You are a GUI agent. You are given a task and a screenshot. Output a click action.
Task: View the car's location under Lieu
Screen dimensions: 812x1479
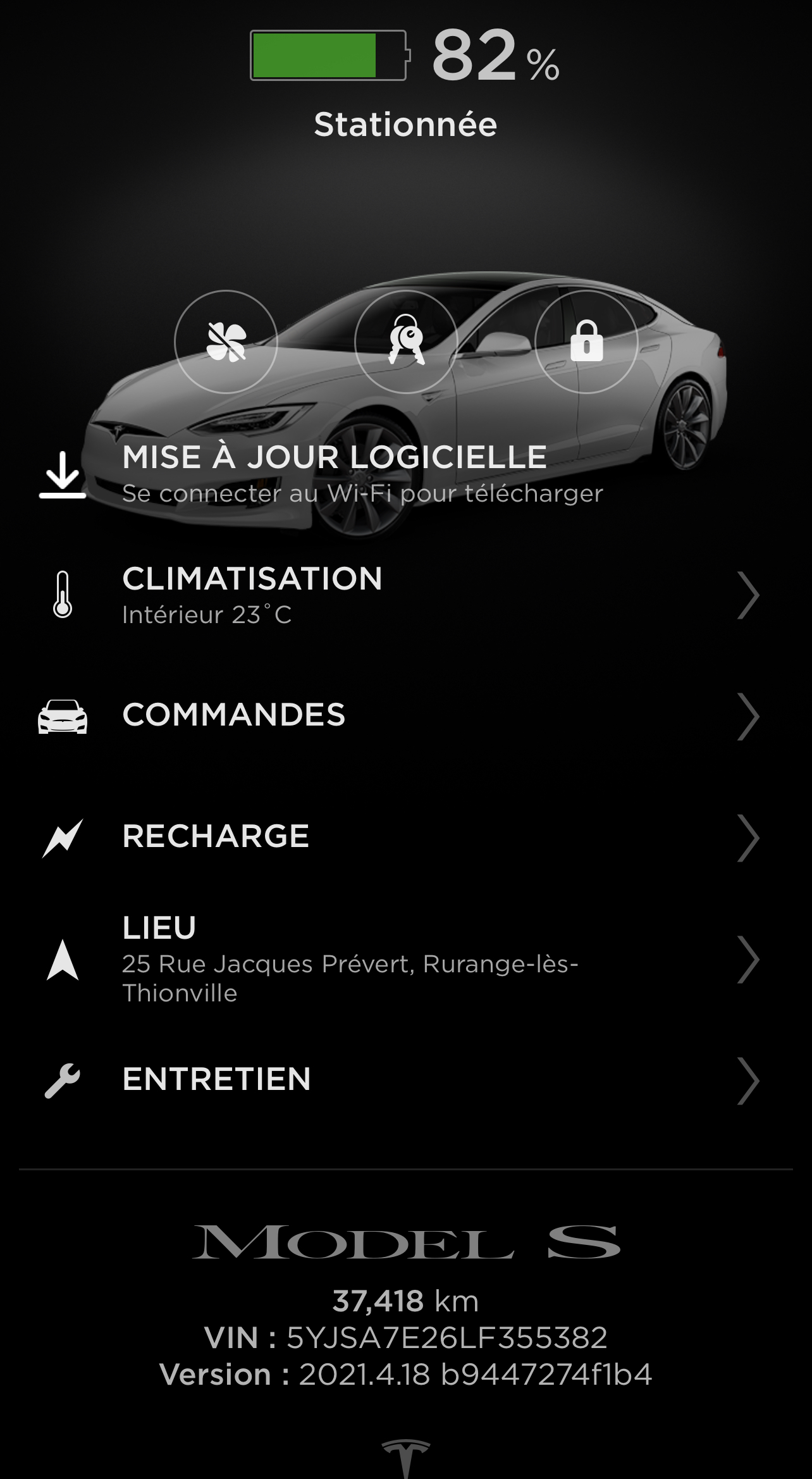pyautogui.click(x=405, y=960)
